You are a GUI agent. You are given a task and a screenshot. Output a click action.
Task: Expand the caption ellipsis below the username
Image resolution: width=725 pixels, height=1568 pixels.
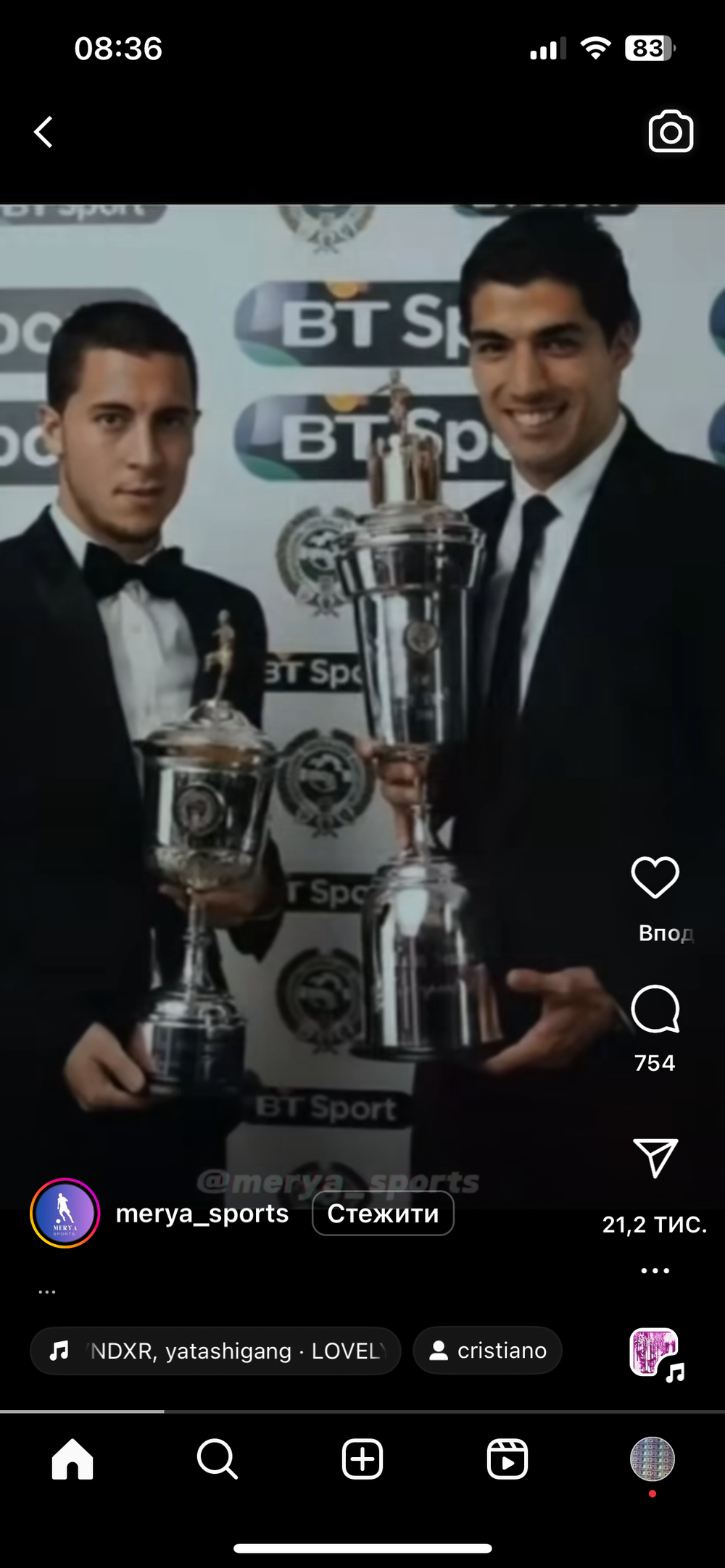pos(47,1292)
